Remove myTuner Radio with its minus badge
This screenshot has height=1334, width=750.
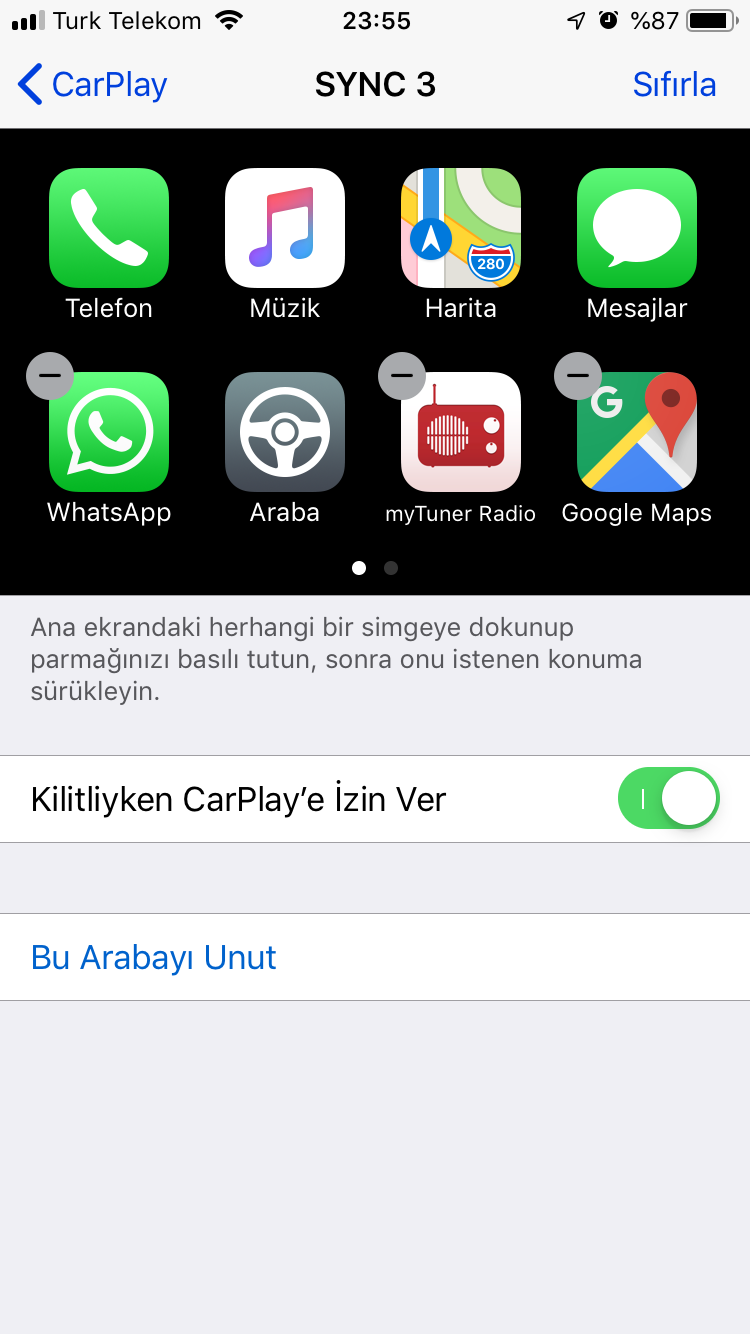(402, 376)
